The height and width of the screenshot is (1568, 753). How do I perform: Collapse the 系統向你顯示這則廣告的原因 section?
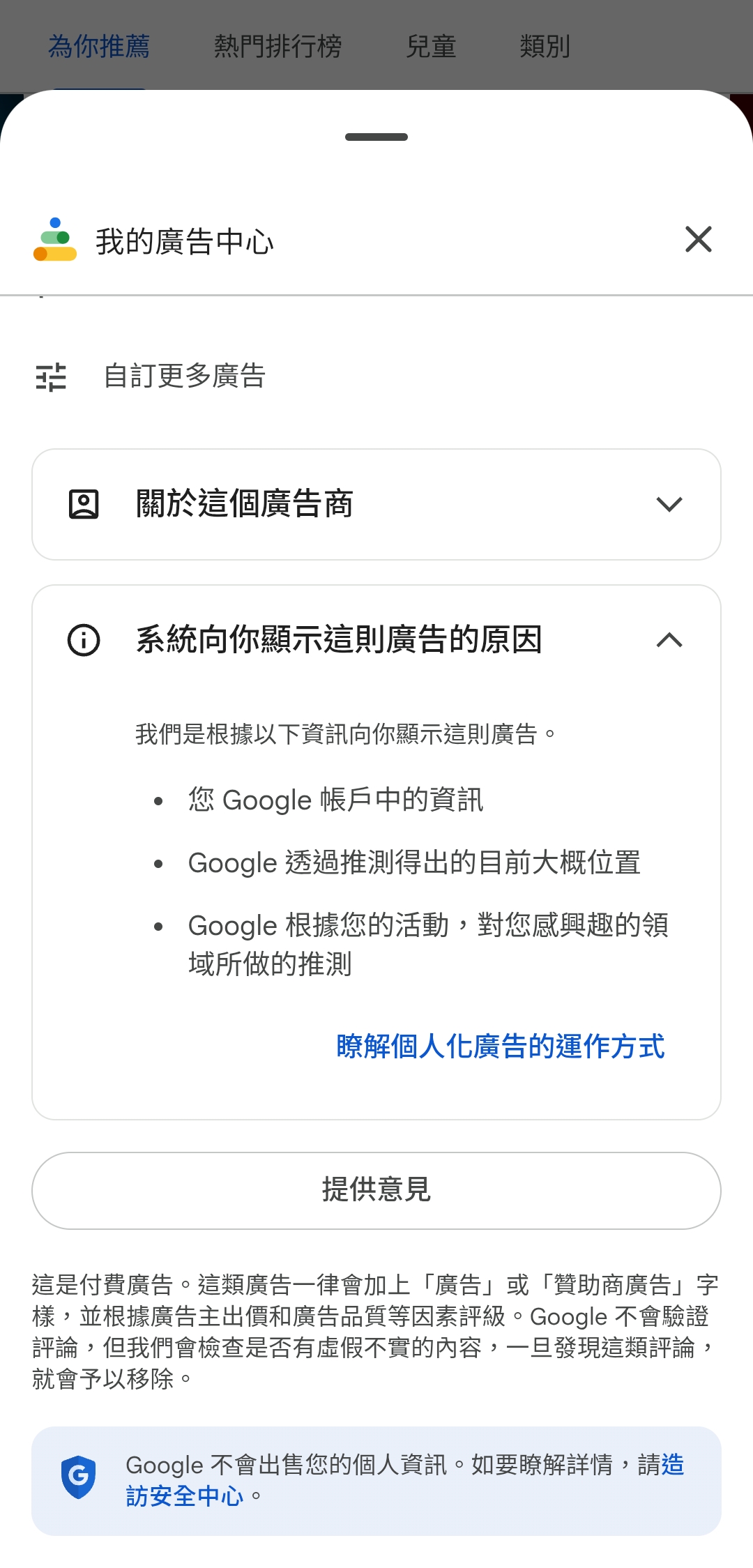668,639
